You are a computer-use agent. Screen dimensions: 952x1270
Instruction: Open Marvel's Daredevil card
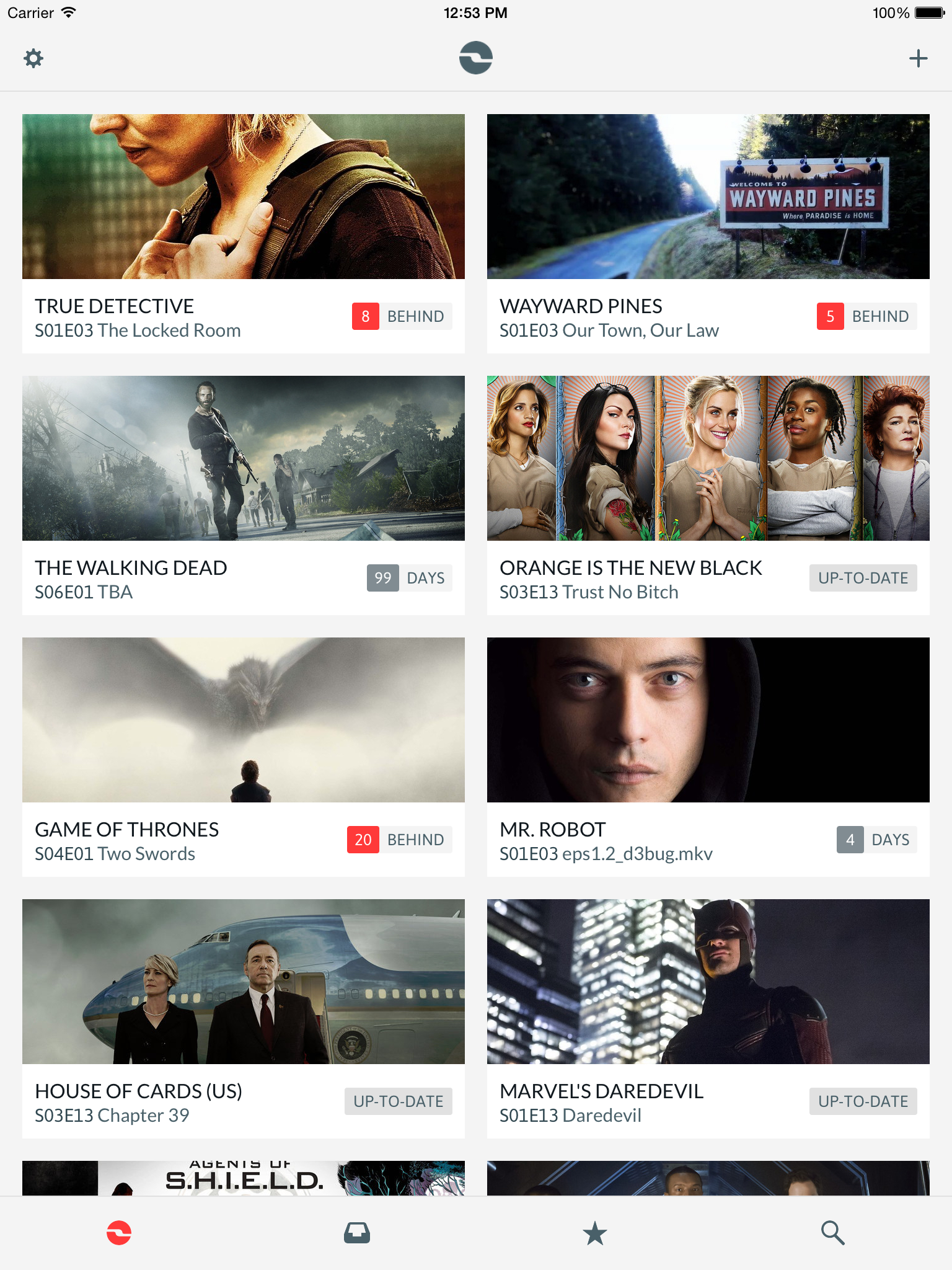tap(708, 1018)
